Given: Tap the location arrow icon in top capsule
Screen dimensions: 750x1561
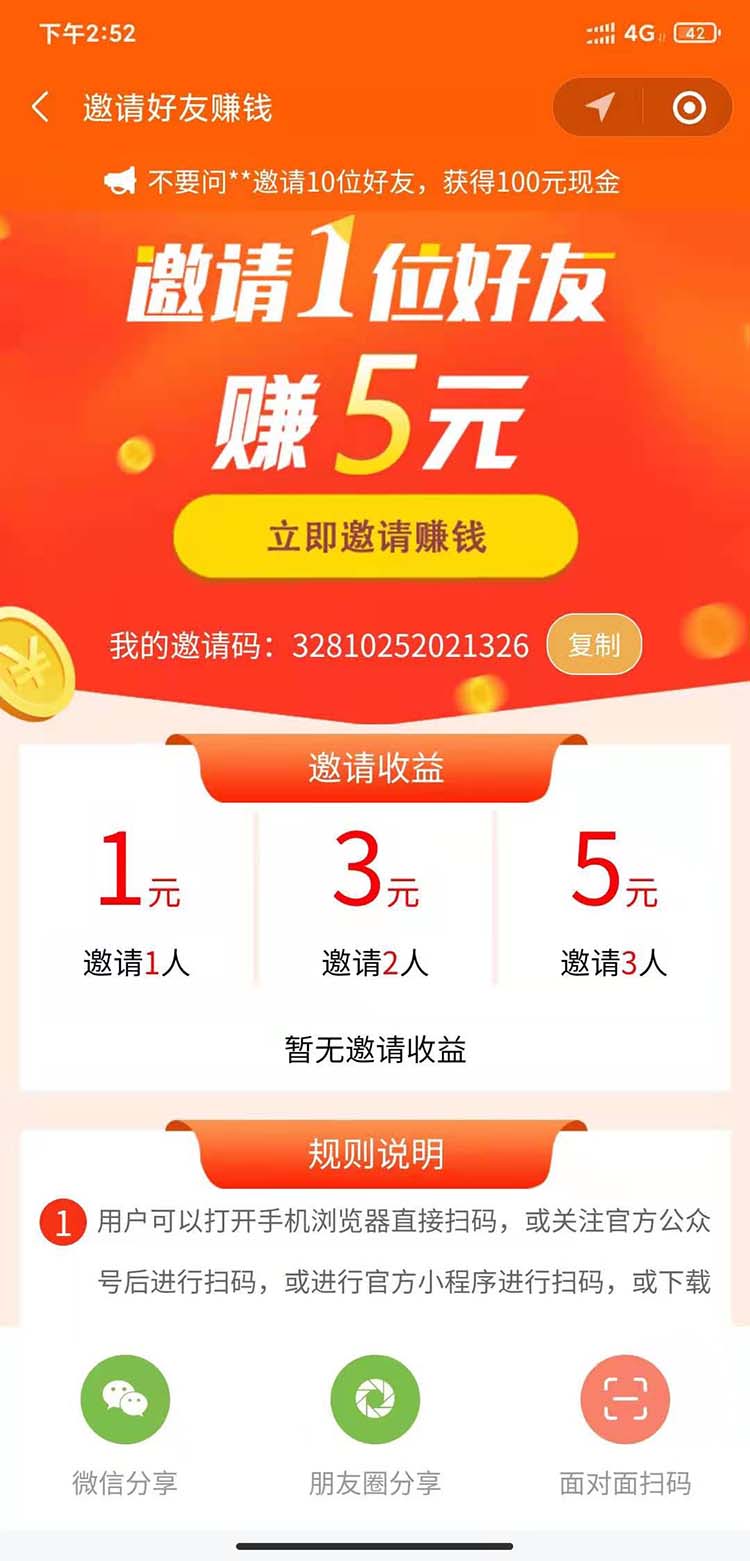Looking at the screenshot, I should point(599,107).
